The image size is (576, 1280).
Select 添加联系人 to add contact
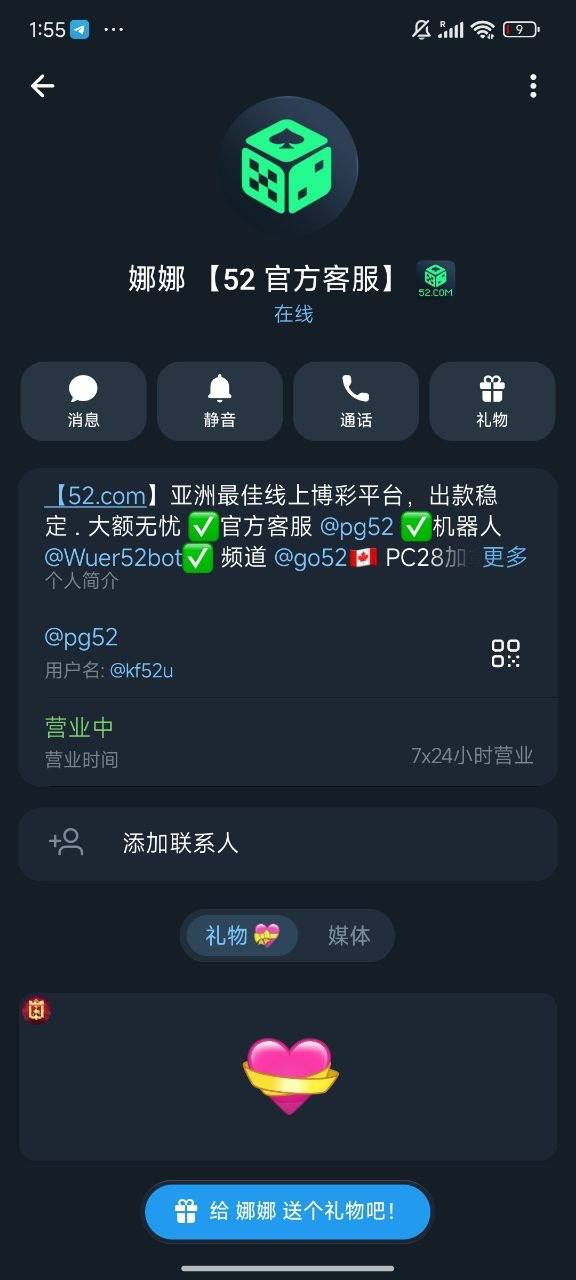click(x=288, y=844)
